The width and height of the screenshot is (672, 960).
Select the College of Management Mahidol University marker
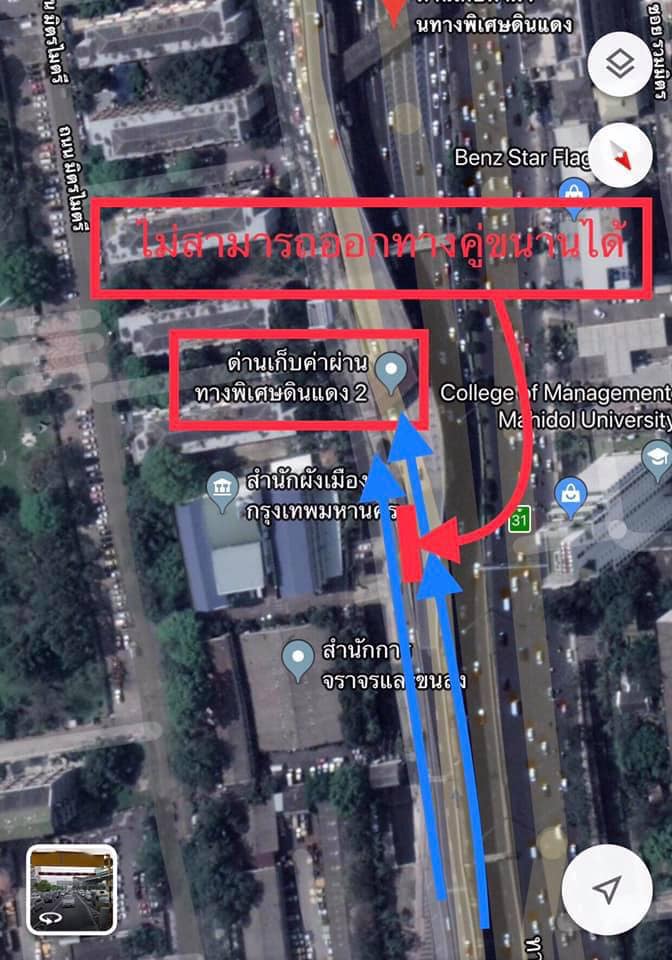(656, 459)
